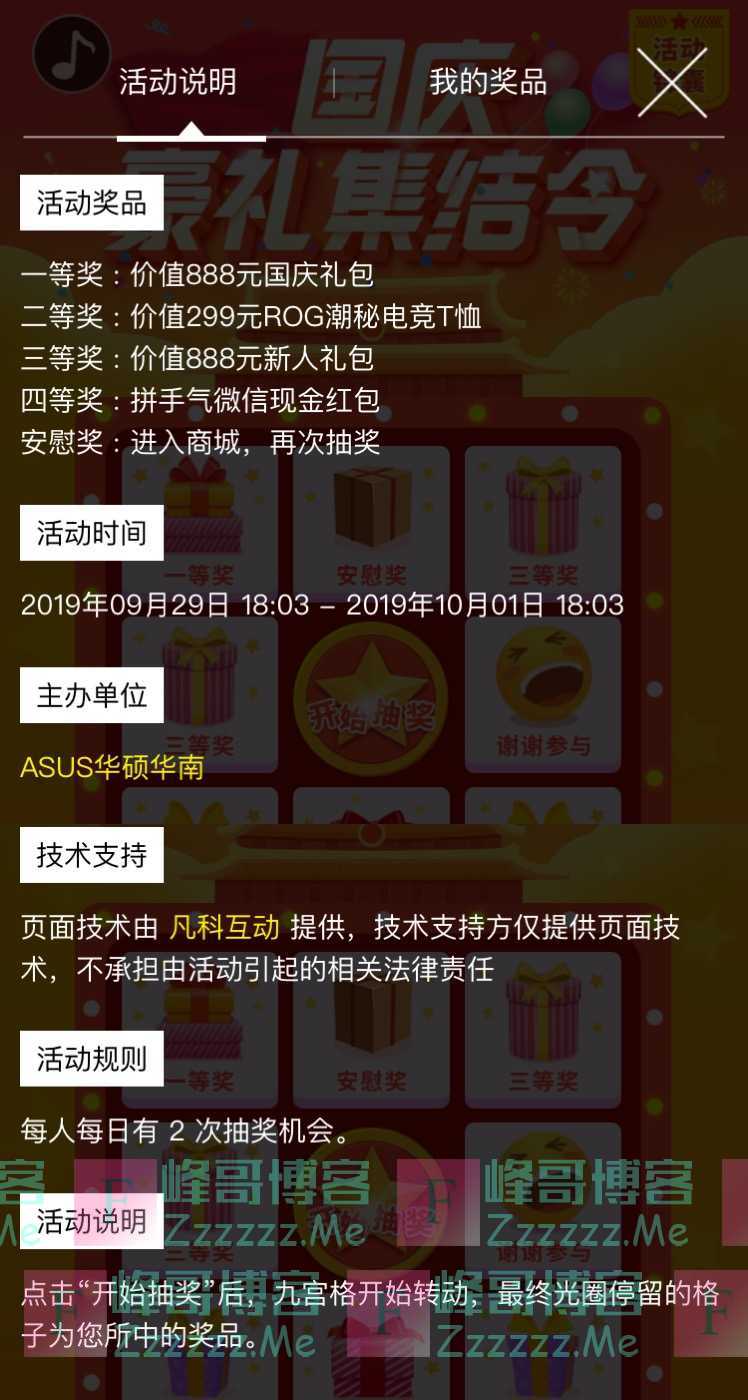Click the lower 一等奖 gift icon
Image resolution: width=748 pixels, height=1400 pixels.
(202, 1020)
